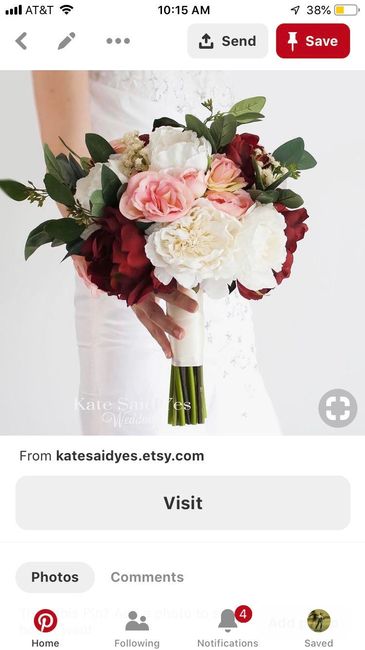The height and width of the screenshot is (650, 365).
Task: Open the three-dot overflow menu
Action: click(118, 41)
